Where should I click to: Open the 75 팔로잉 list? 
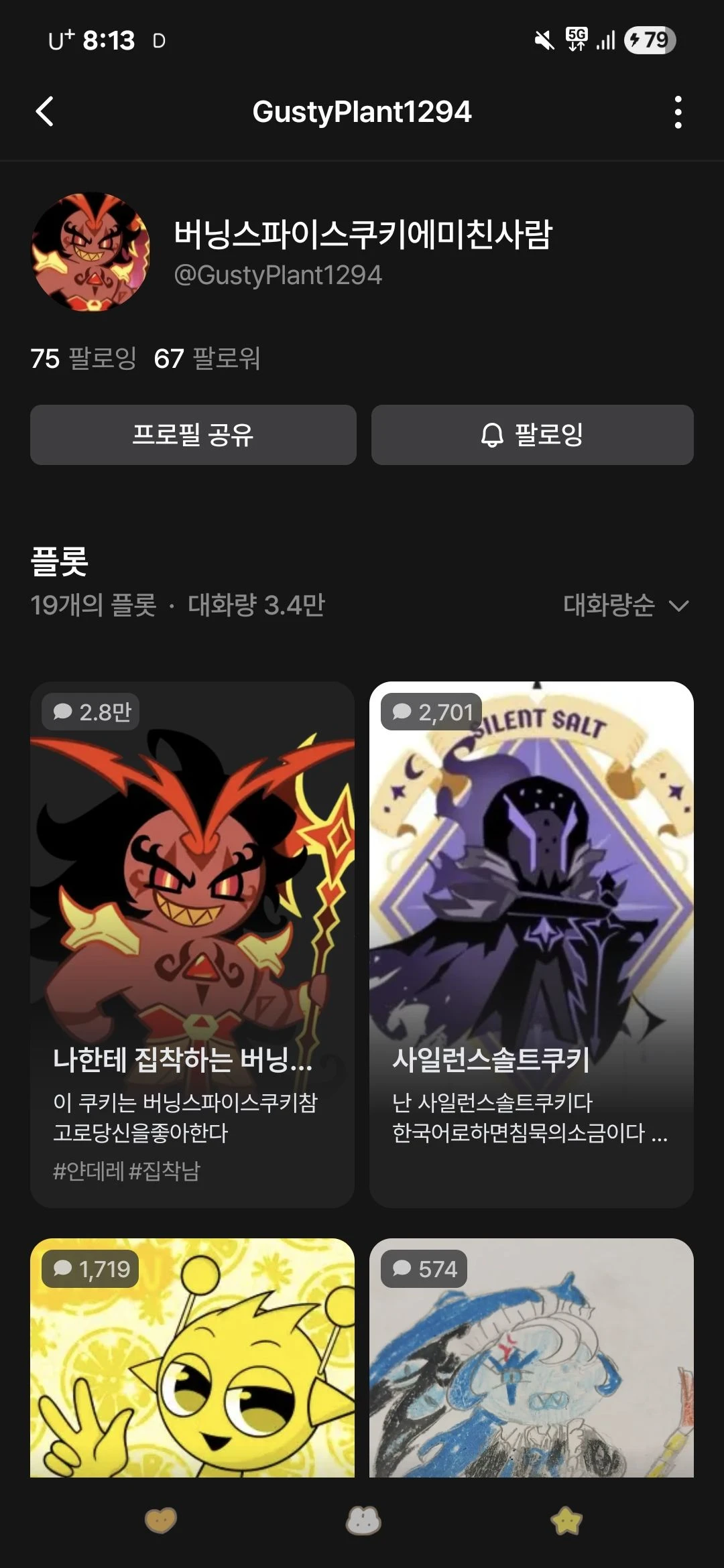tap(83, 358)
